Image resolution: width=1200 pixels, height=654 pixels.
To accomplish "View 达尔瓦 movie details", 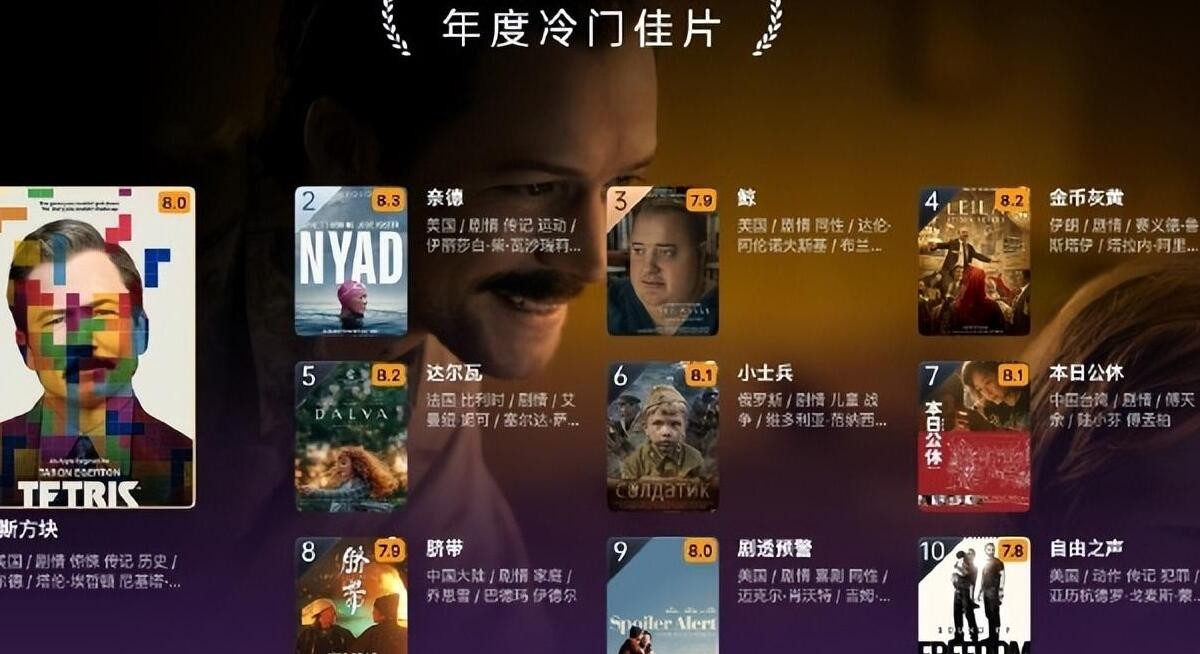I will click(x=351, y=436).
